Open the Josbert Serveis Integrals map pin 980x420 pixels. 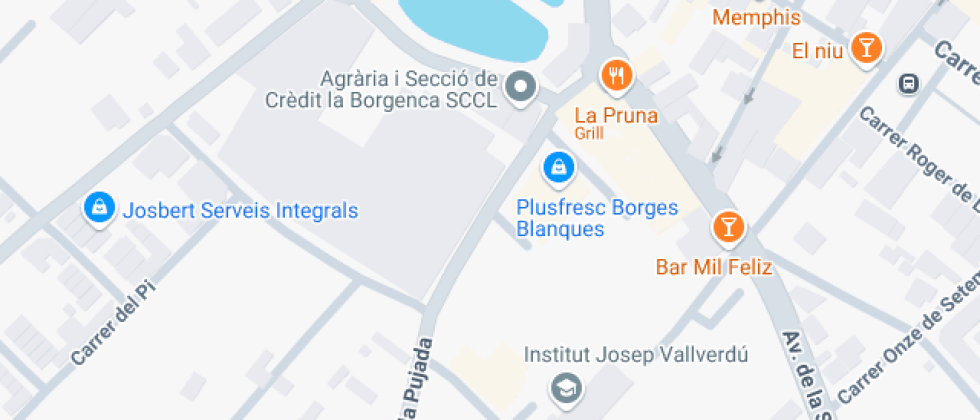(x=99, y=208)
